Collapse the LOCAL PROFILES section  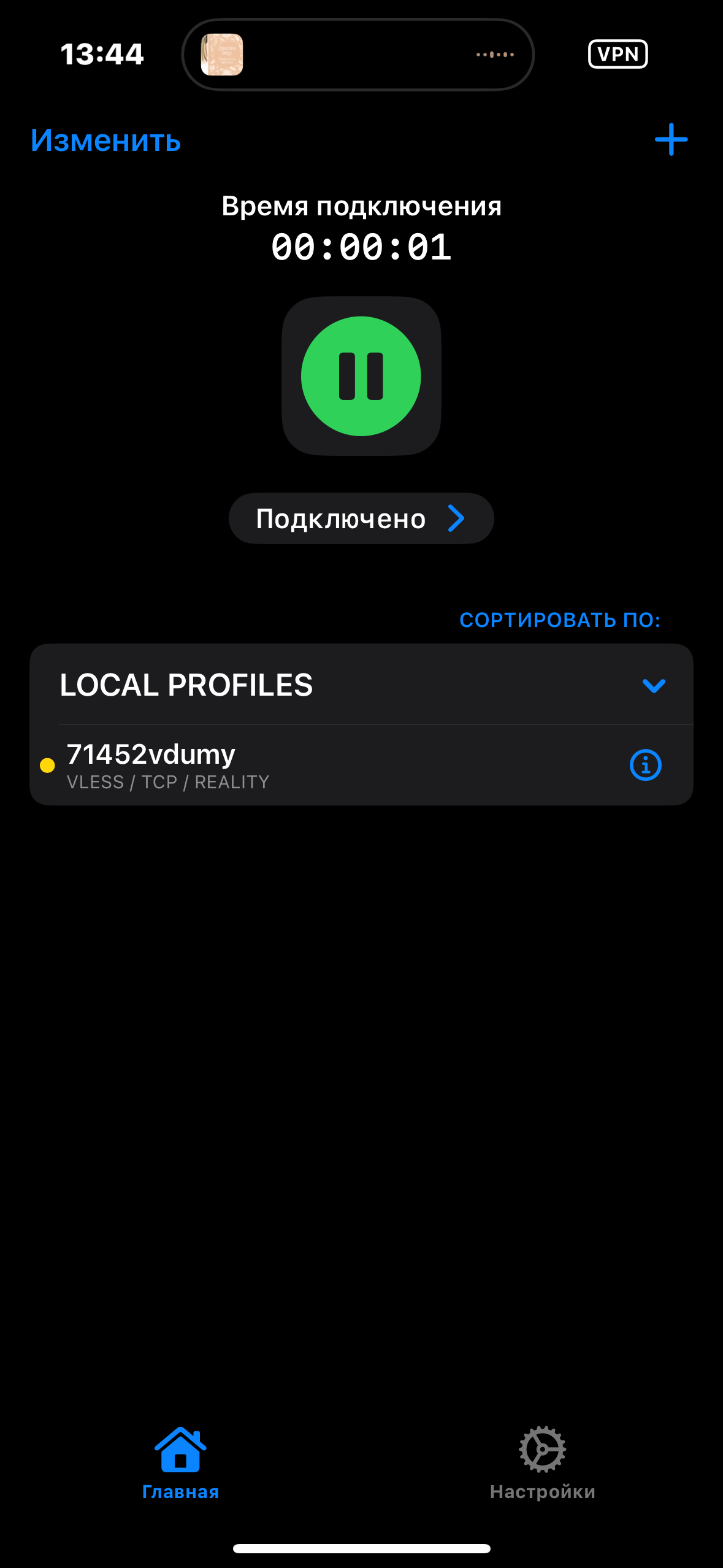point(654,685)
